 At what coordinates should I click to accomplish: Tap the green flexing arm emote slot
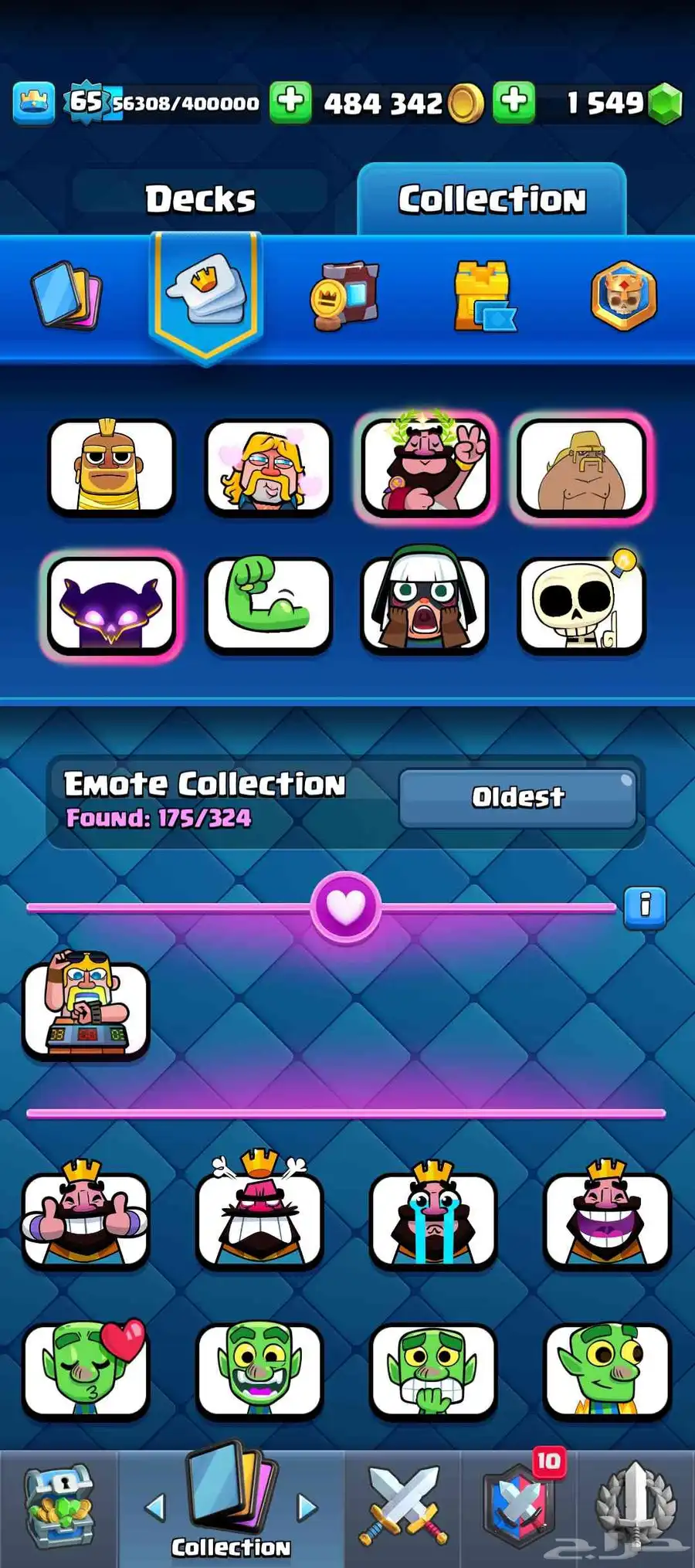click(x=268, y=606)
